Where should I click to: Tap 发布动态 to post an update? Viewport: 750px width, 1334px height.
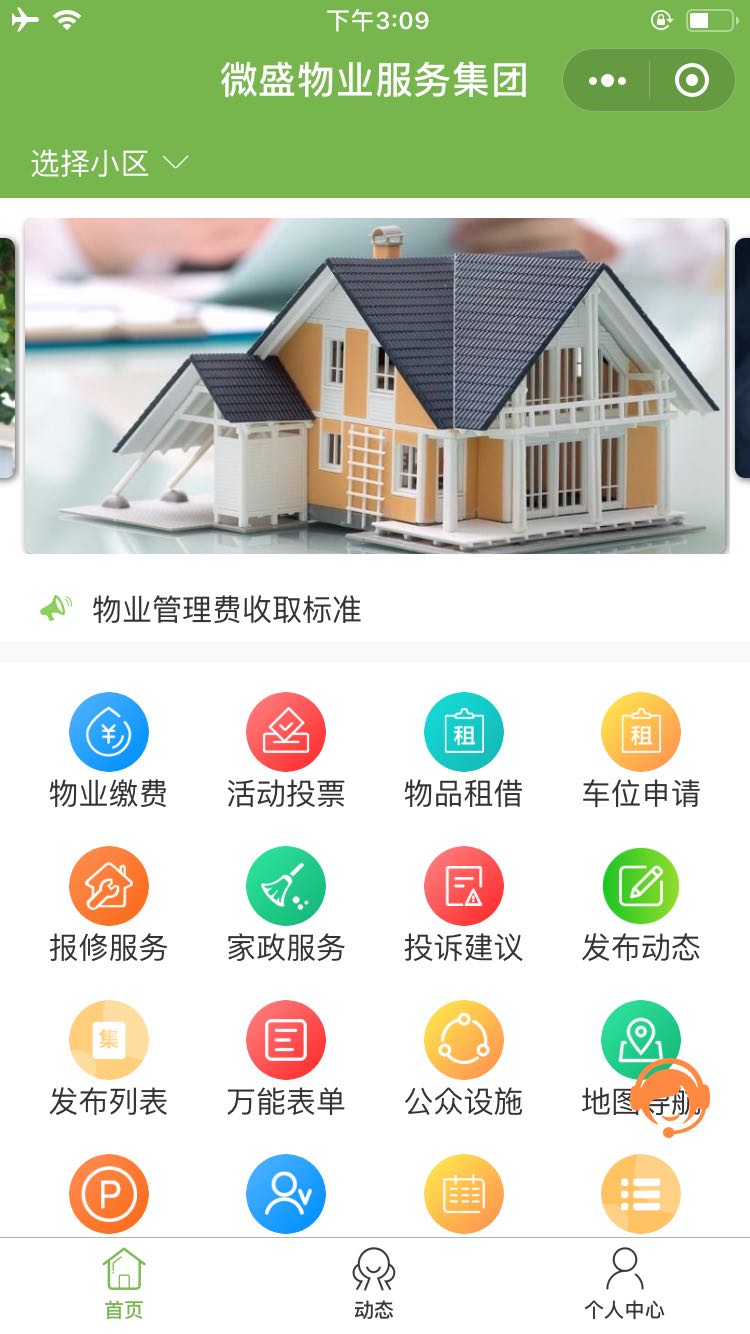(640, 904)
